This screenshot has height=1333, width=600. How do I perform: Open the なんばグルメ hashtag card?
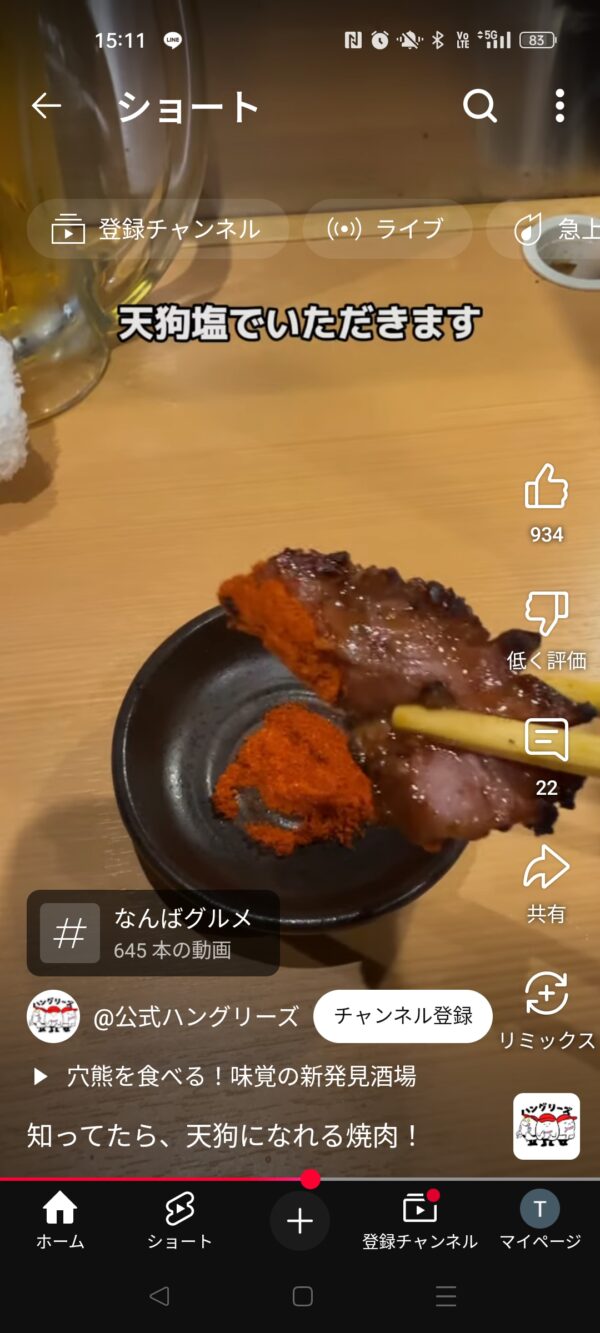tap(153, 933)
